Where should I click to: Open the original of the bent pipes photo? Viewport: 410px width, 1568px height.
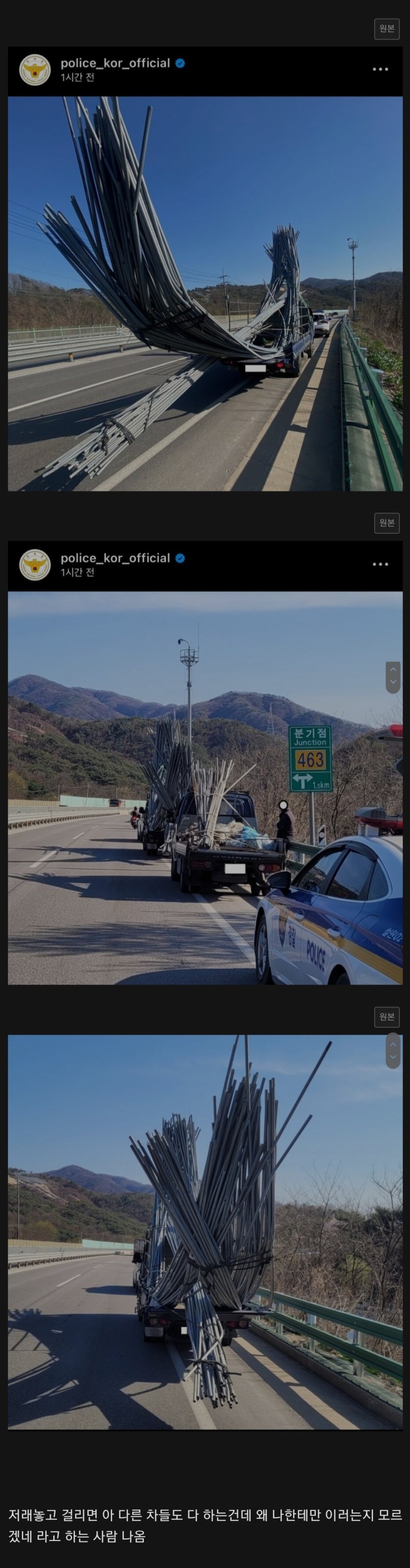pos(386,28)
